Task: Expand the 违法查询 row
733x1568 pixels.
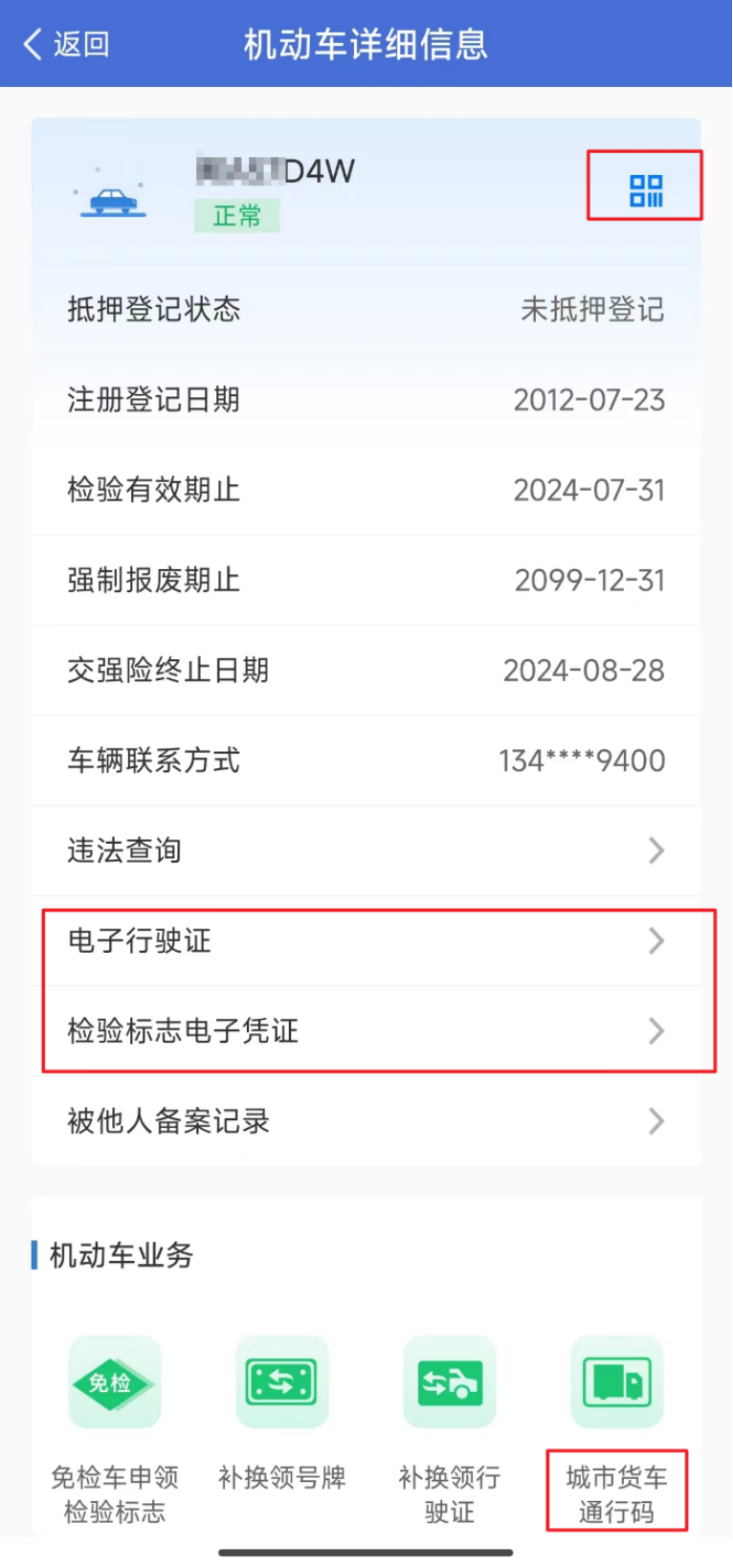Action: 656,850
